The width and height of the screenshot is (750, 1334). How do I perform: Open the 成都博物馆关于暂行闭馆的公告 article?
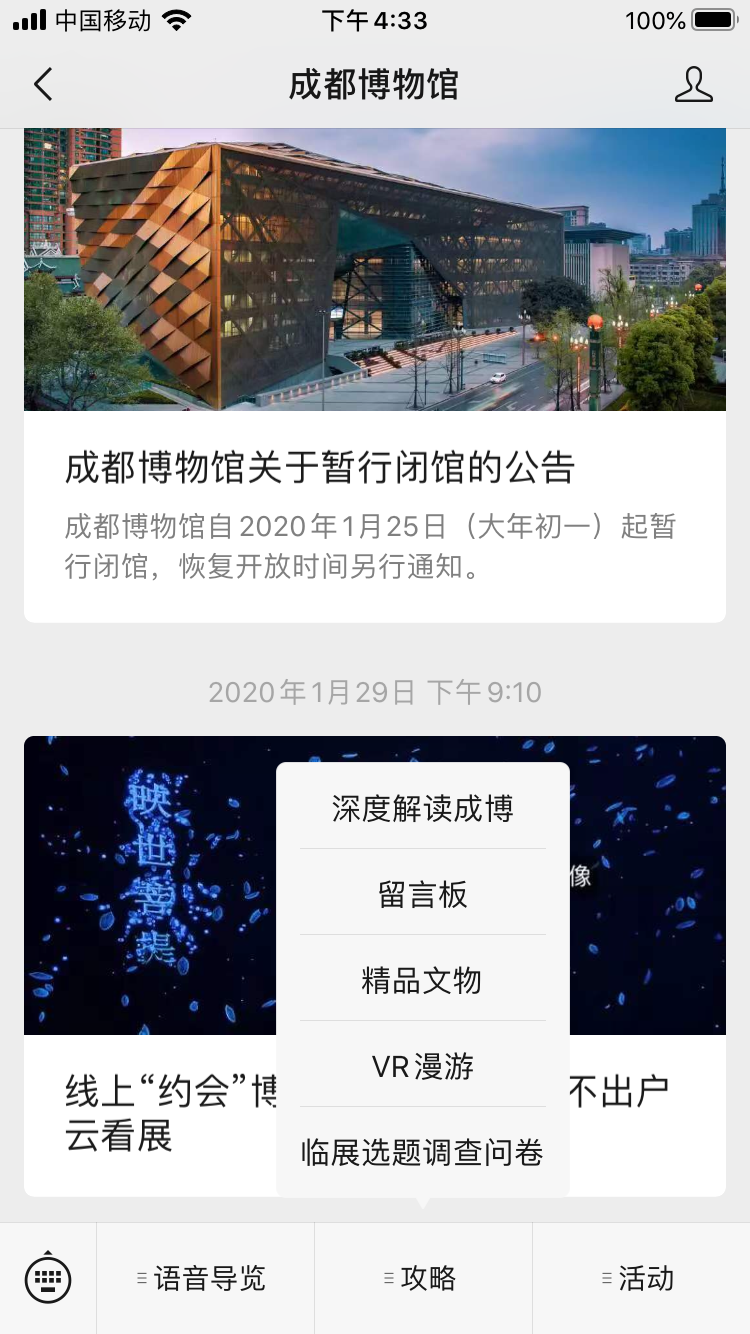(320, 468)
